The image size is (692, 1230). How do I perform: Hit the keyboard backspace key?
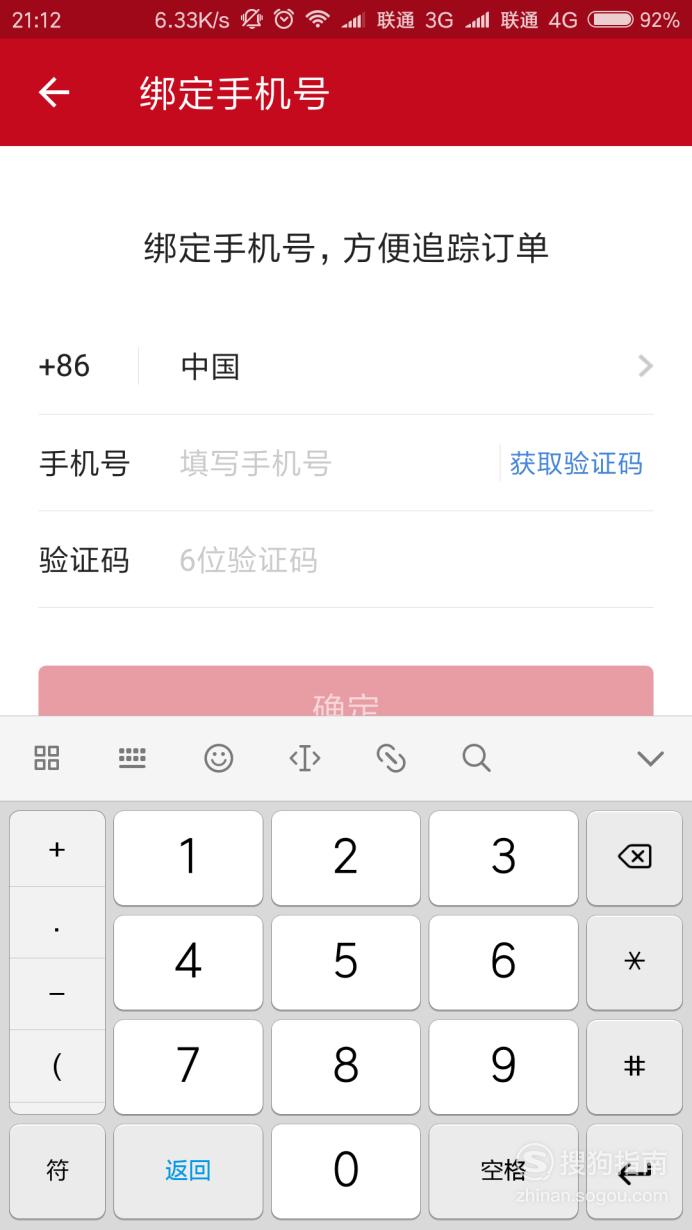[634, 857]
